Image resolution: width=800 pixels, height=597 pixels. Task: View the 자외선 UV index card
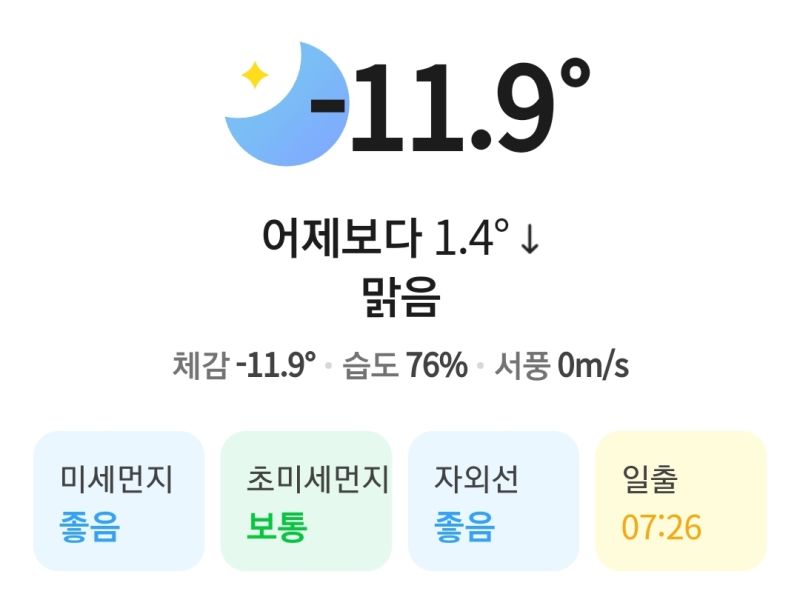(x=493, y=501)
